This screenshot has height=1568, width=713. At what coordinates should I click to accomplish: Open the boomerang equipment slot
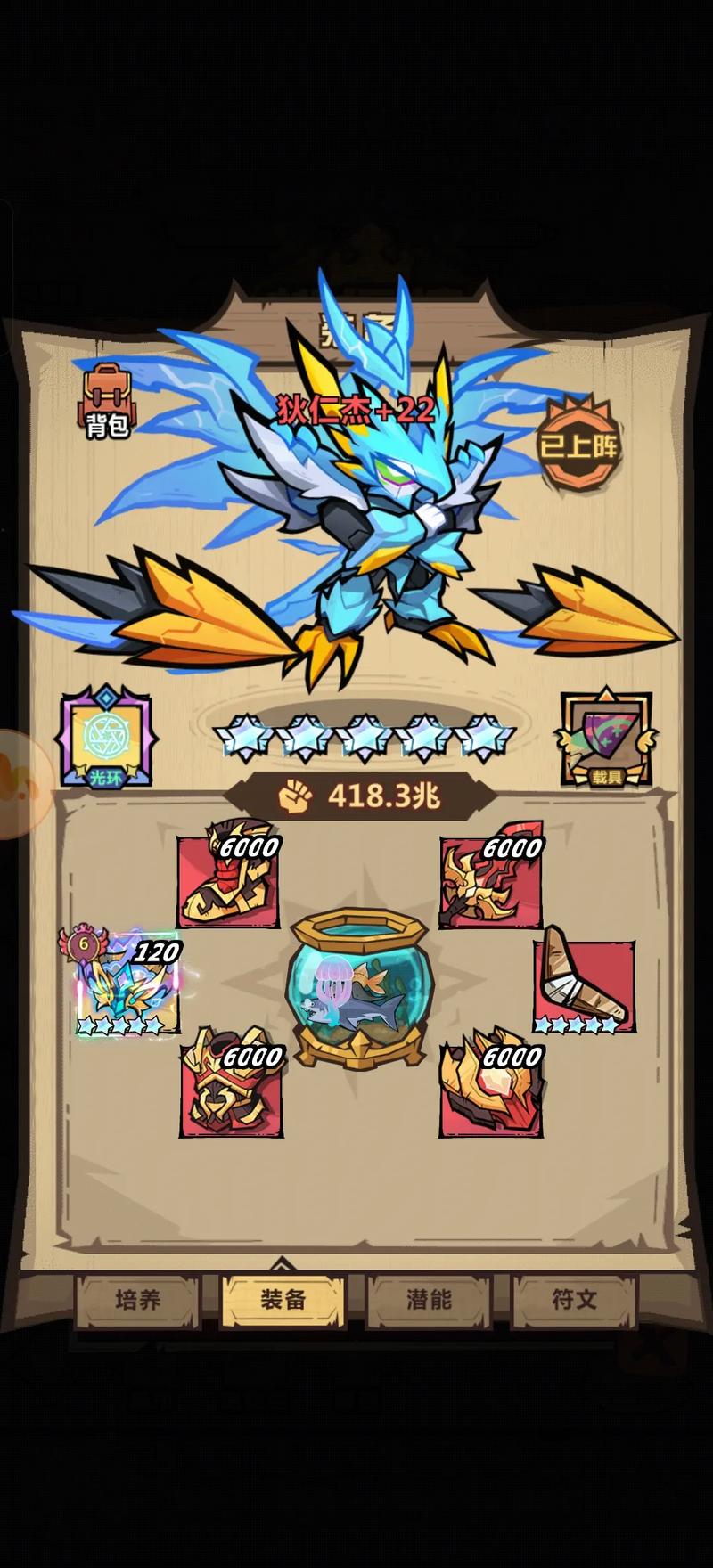point(585,983)
